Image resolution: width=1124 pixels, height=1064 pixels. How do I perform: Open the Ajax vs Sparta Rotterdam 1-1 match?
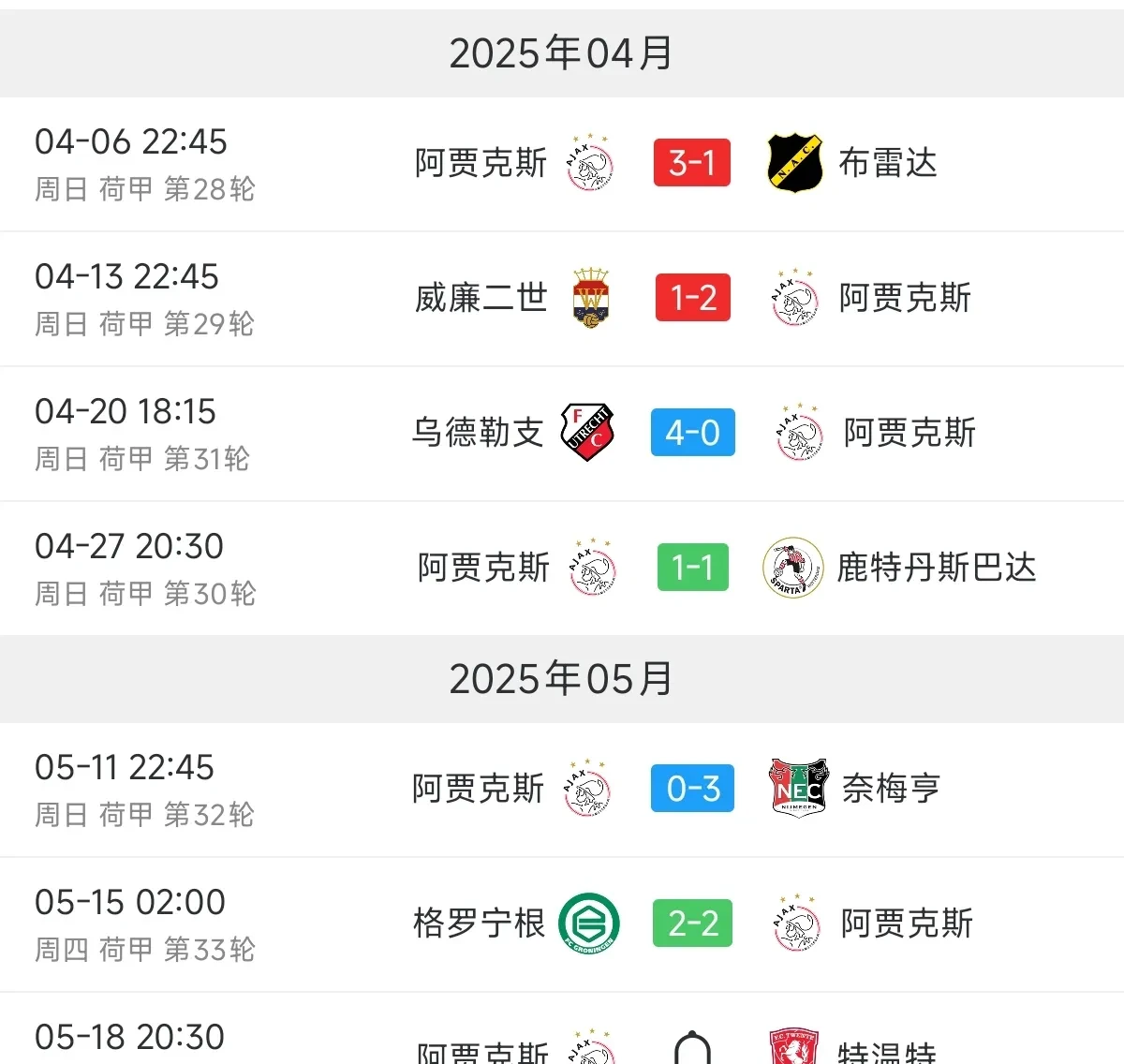pos(692,568)
